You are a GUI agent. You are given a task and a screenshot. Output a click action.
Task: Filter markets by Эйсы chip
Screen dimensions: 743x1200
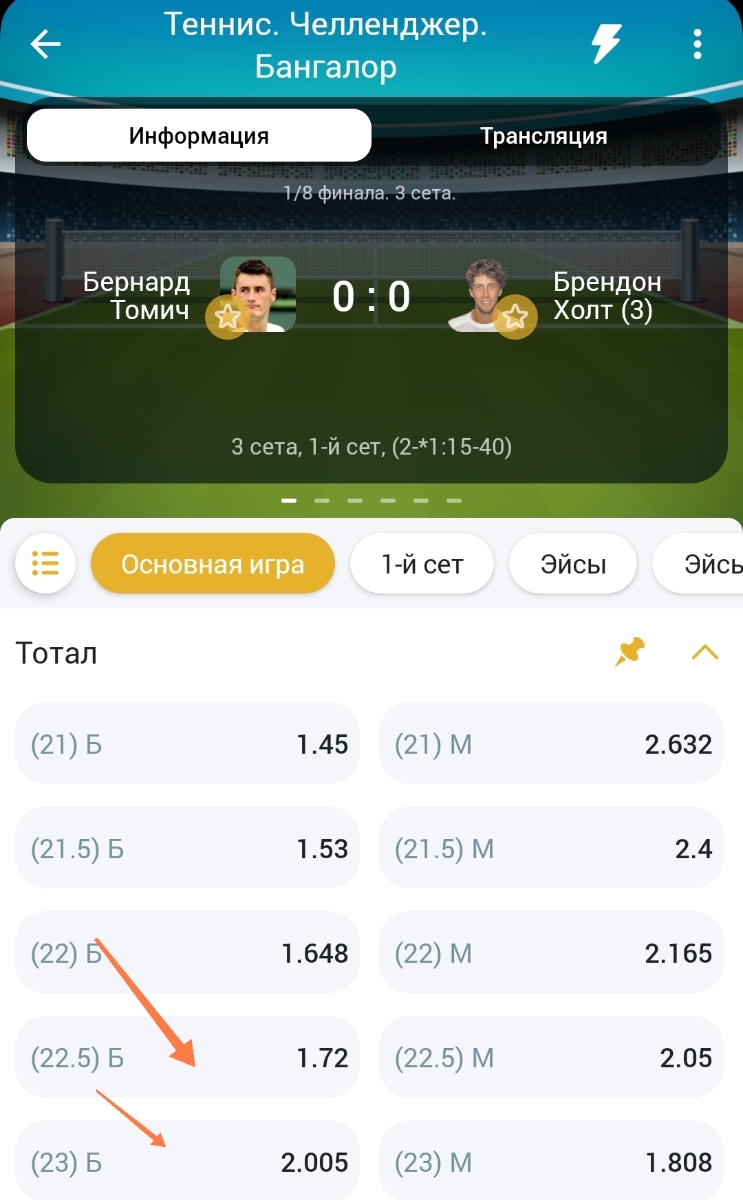574,564
